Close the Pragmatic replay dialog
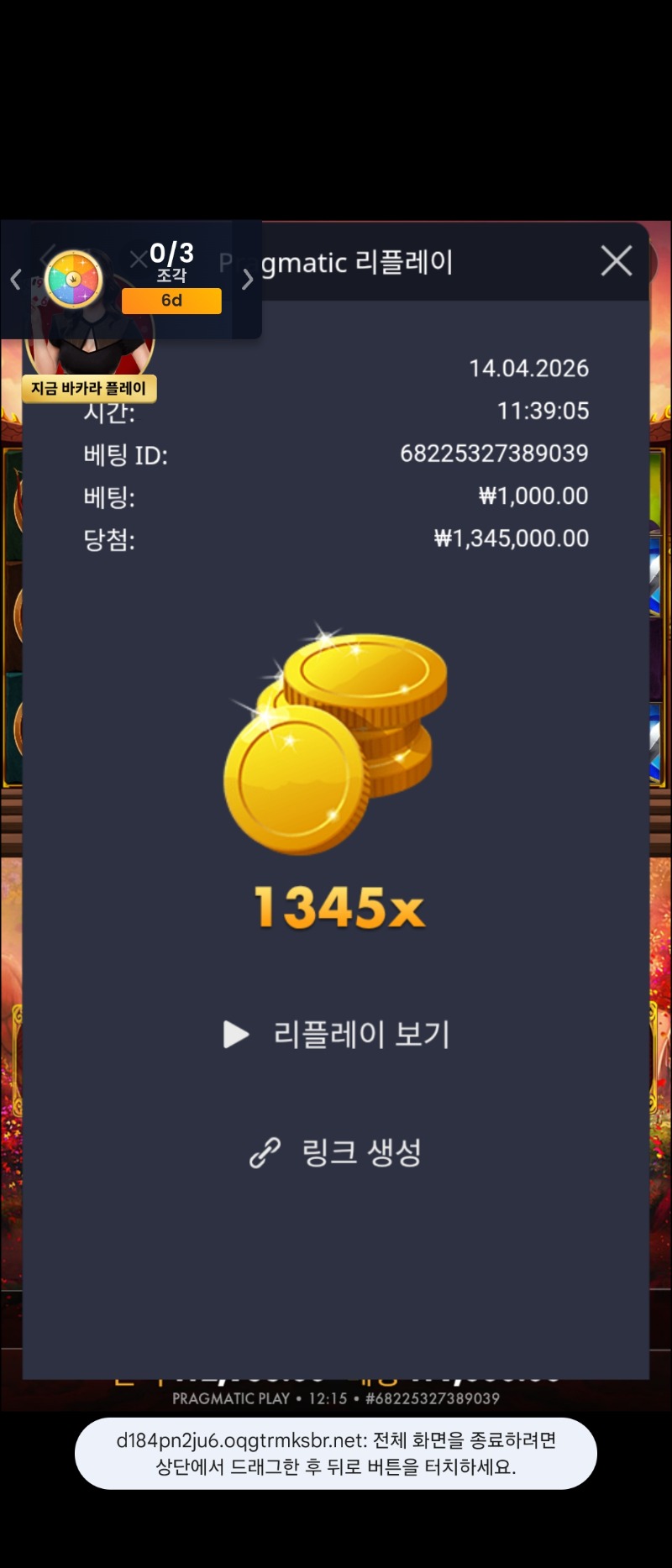Image resolution: width=672 pixels, height=1568 pixels. [617, 261]
